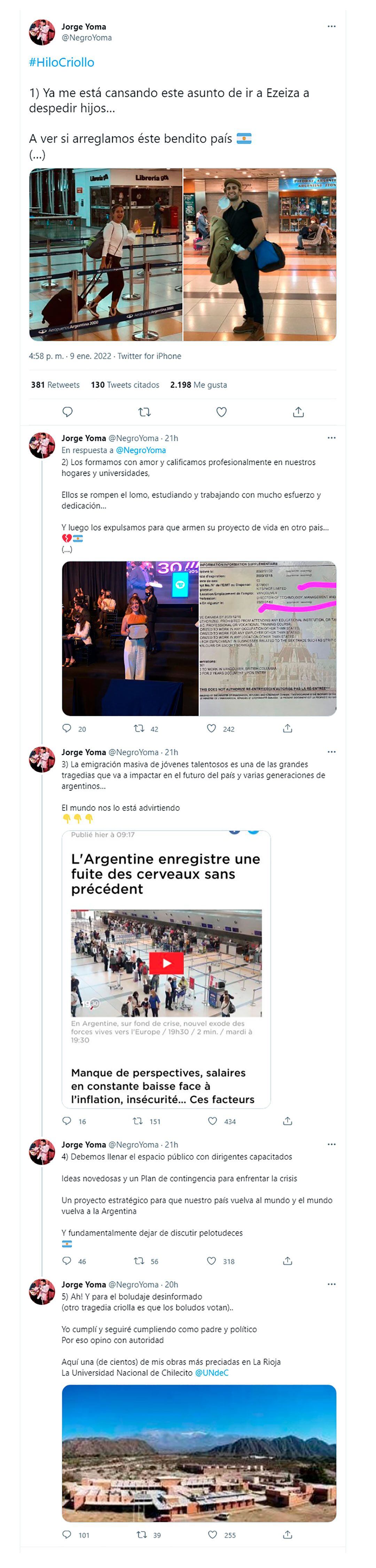Screen dimensions: 376x1568
Task: See who liked: 2.198 Me gusta
Action: pyautogui.click(x=198, y=385)
